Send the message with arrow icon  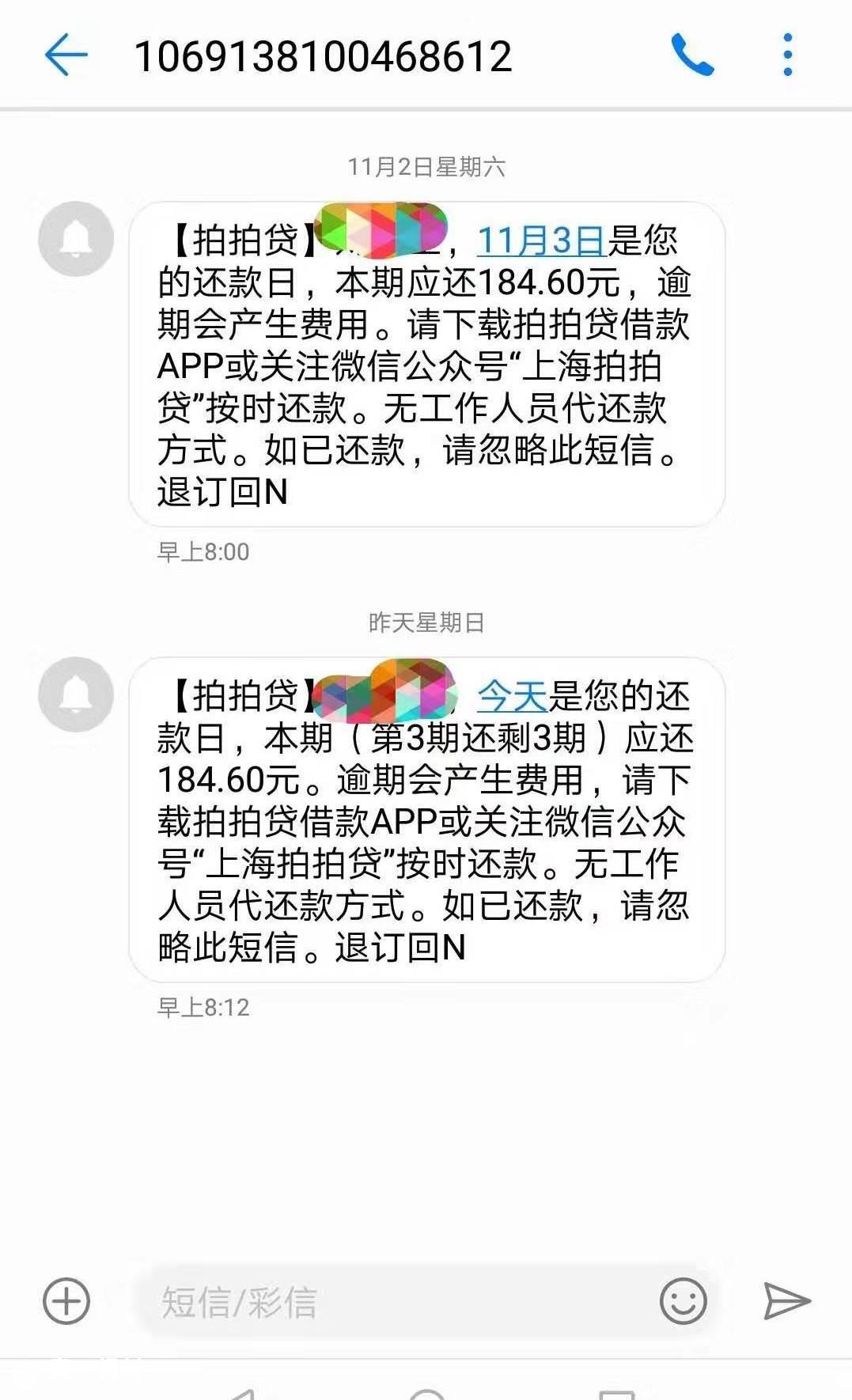coord(786,1301)
